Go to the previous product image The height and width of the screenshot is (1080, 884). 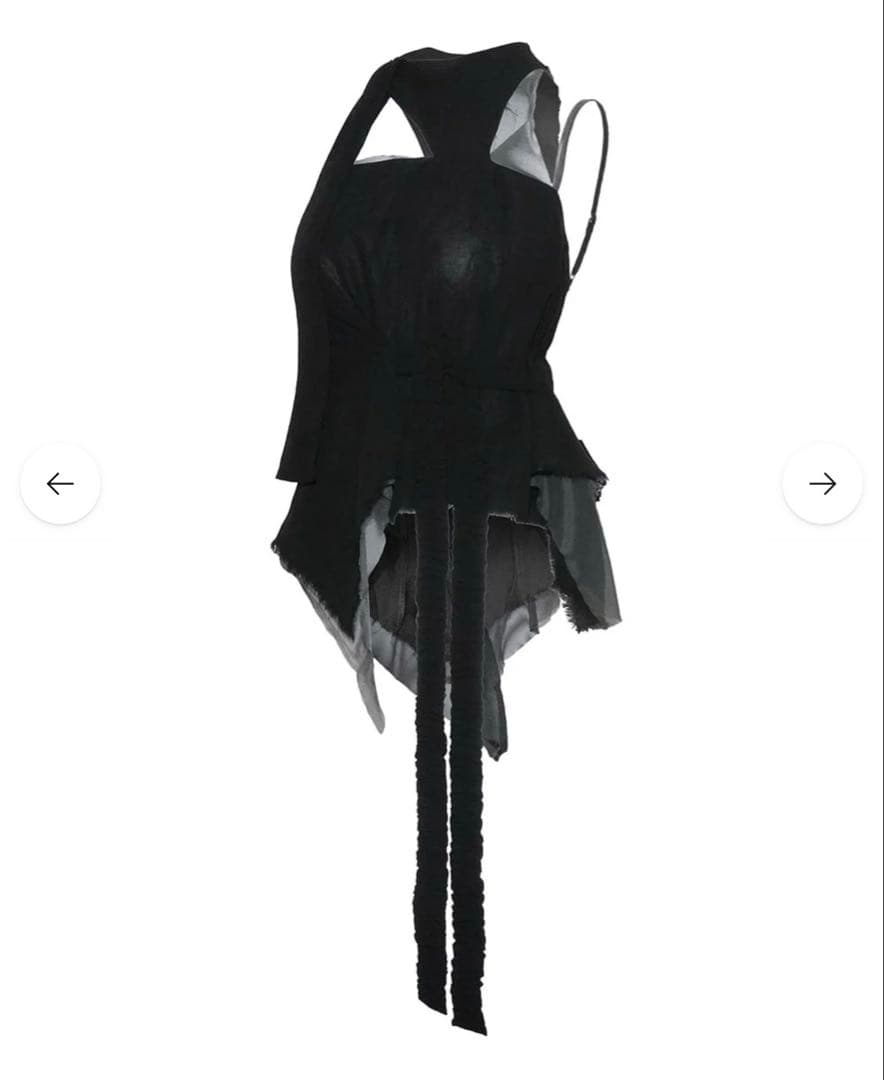(x=60, y=484)
